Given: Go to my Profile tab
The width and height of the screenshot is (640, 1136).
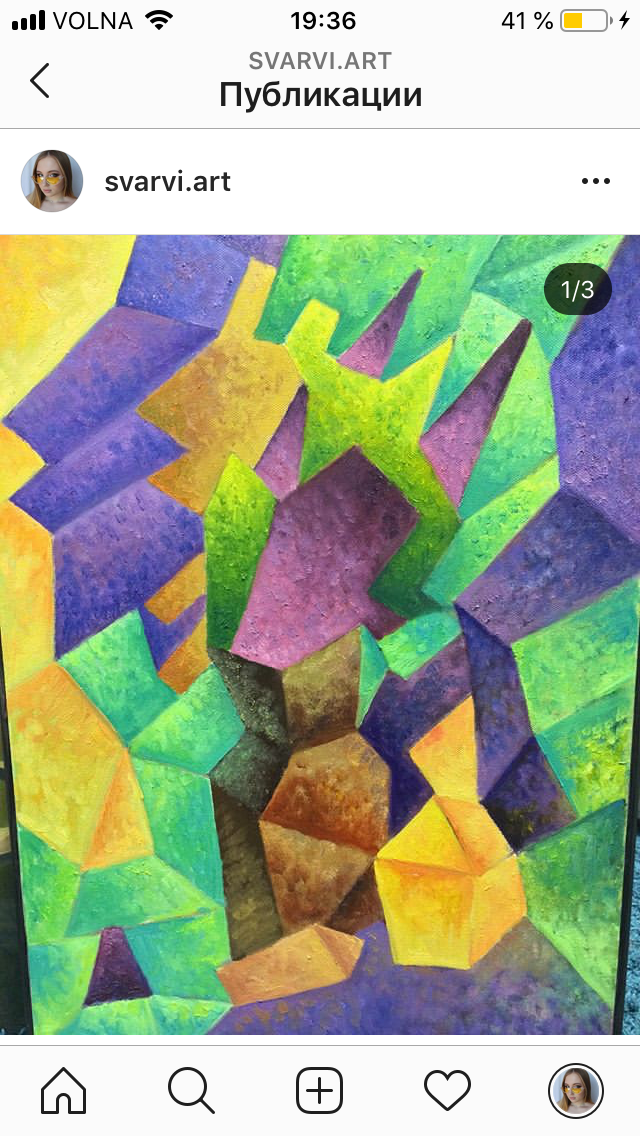Looking at the screenshot, I should pyautogui.click(x=575, y=1089).
